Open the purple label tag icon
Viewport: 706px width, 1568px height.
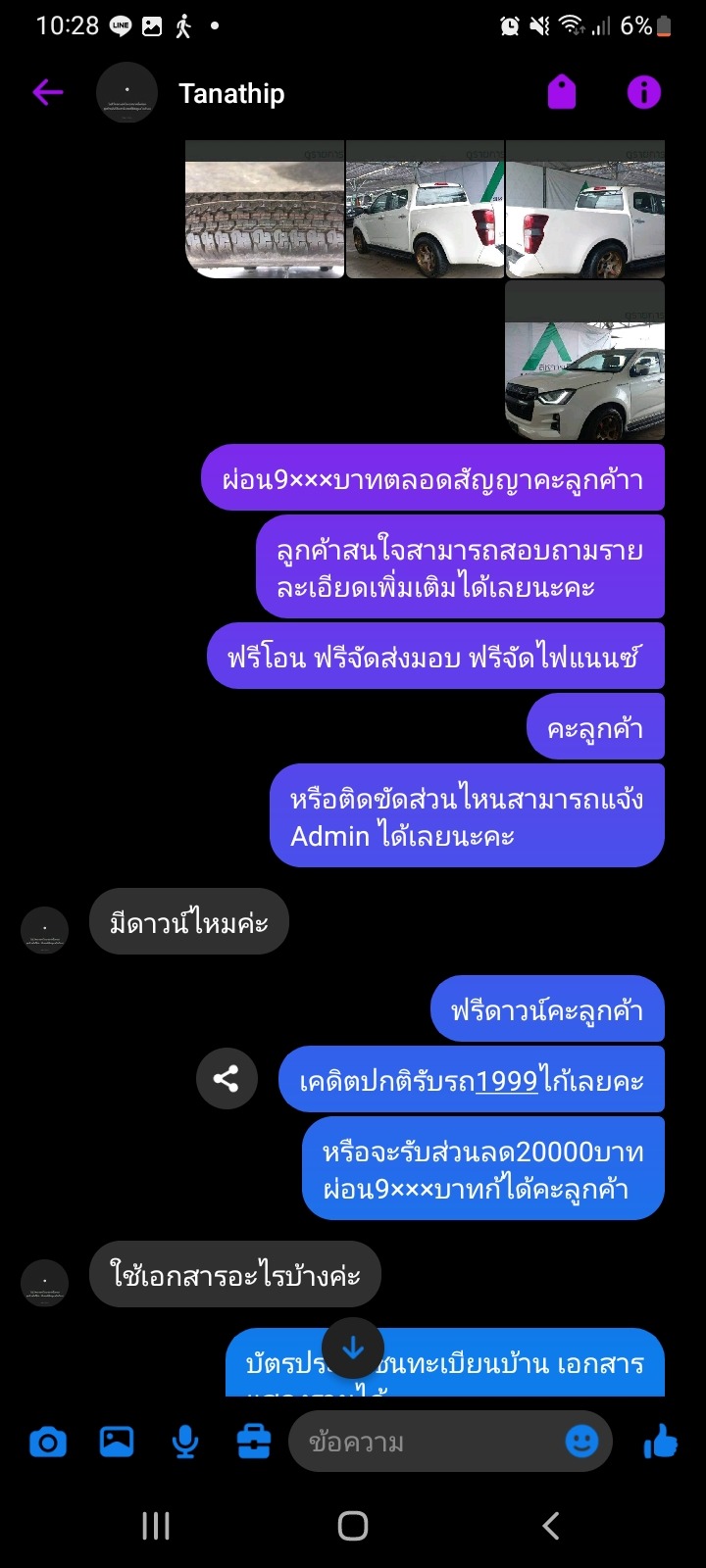(x=562, y=93)
